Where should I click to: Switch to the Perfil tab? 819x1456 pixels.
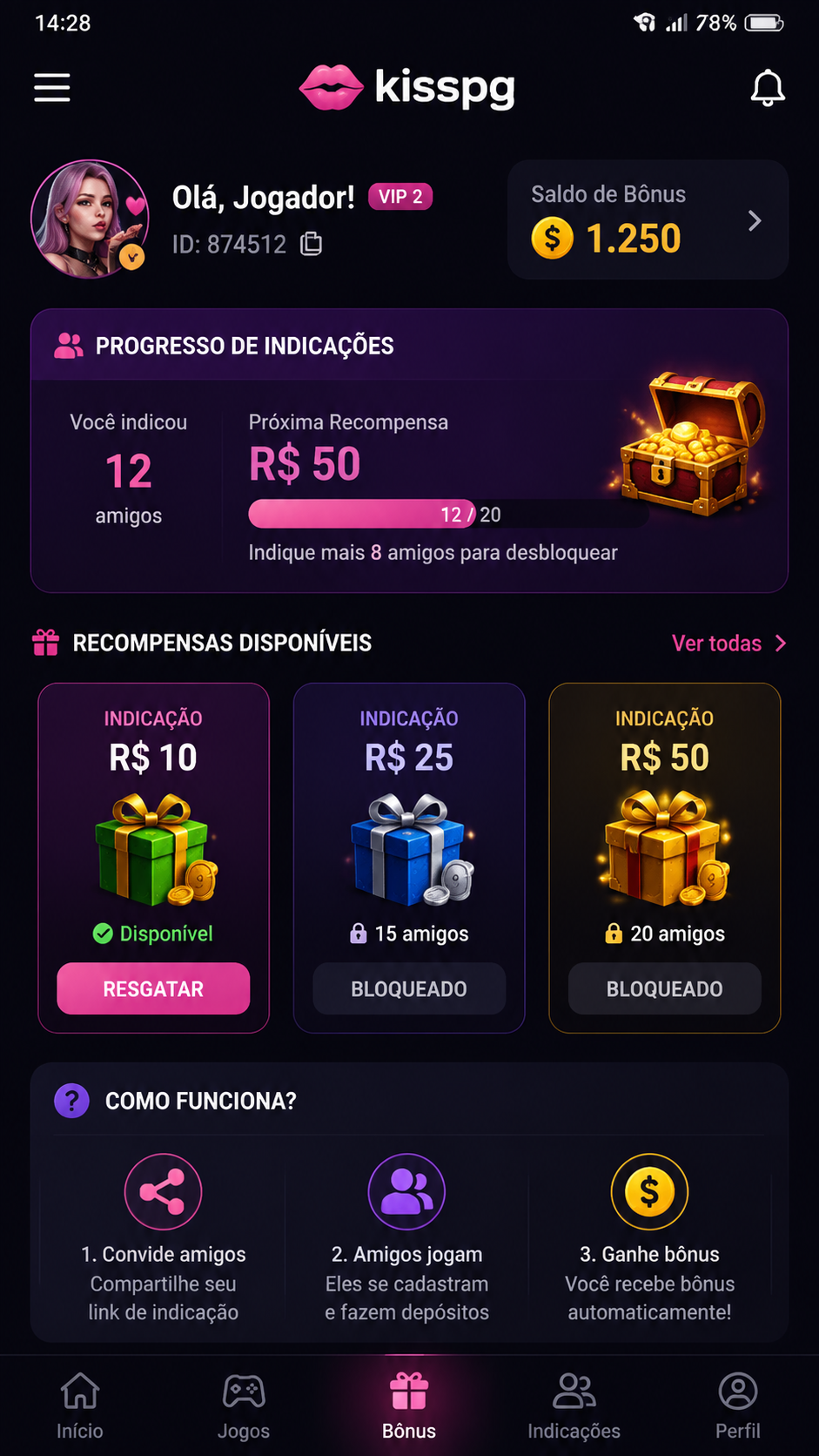click(x=738, y=1405)
